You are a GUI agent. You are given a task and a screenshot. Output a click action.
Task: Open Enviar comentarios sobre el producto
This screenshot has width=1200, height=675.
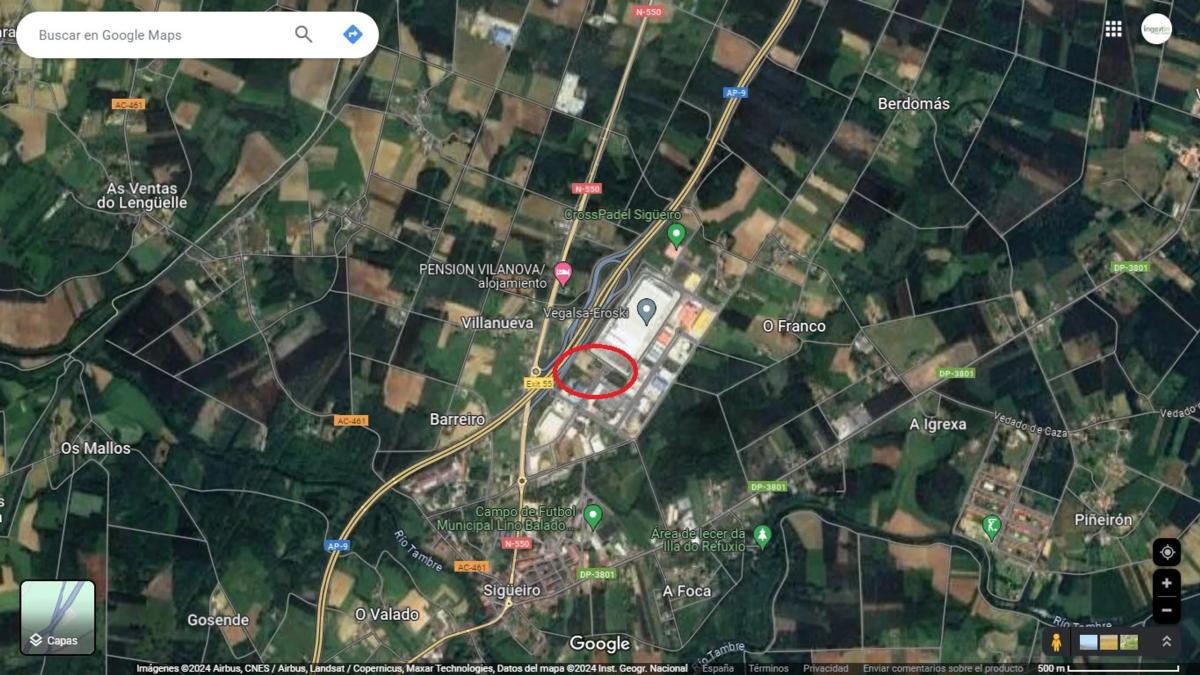click(x=942, y=668)
